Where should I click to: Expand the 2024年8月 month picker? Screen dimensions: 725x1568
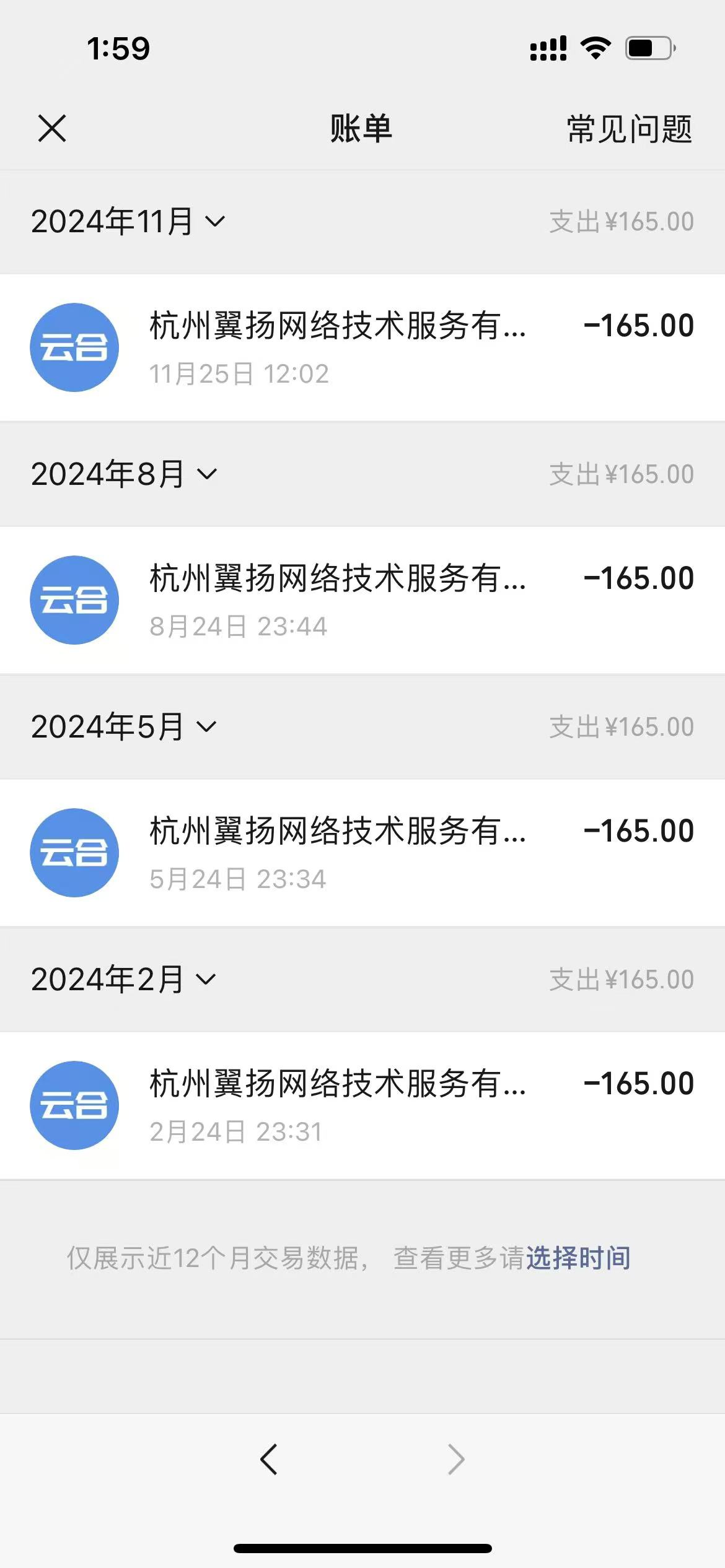point(124,474)
